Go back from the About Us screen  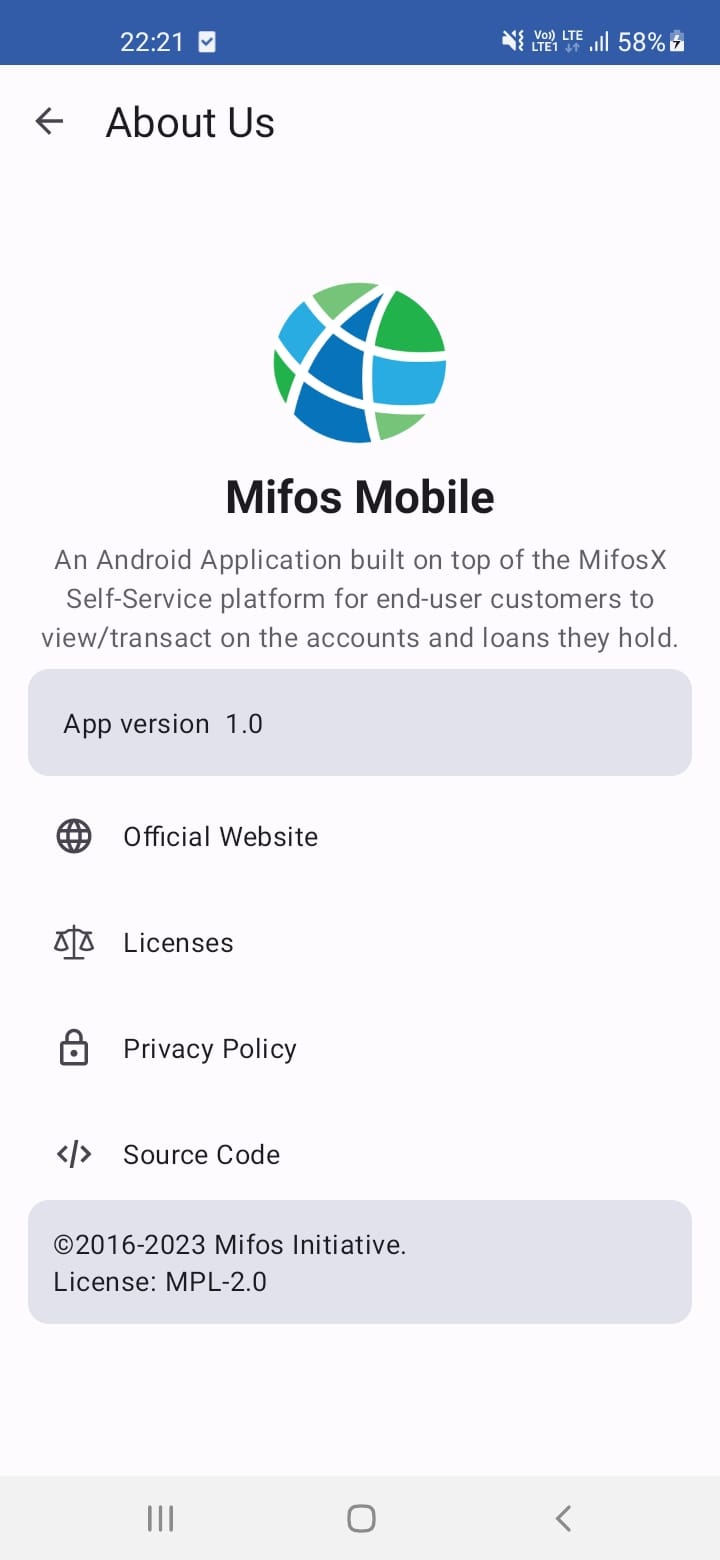pos(49,122)
